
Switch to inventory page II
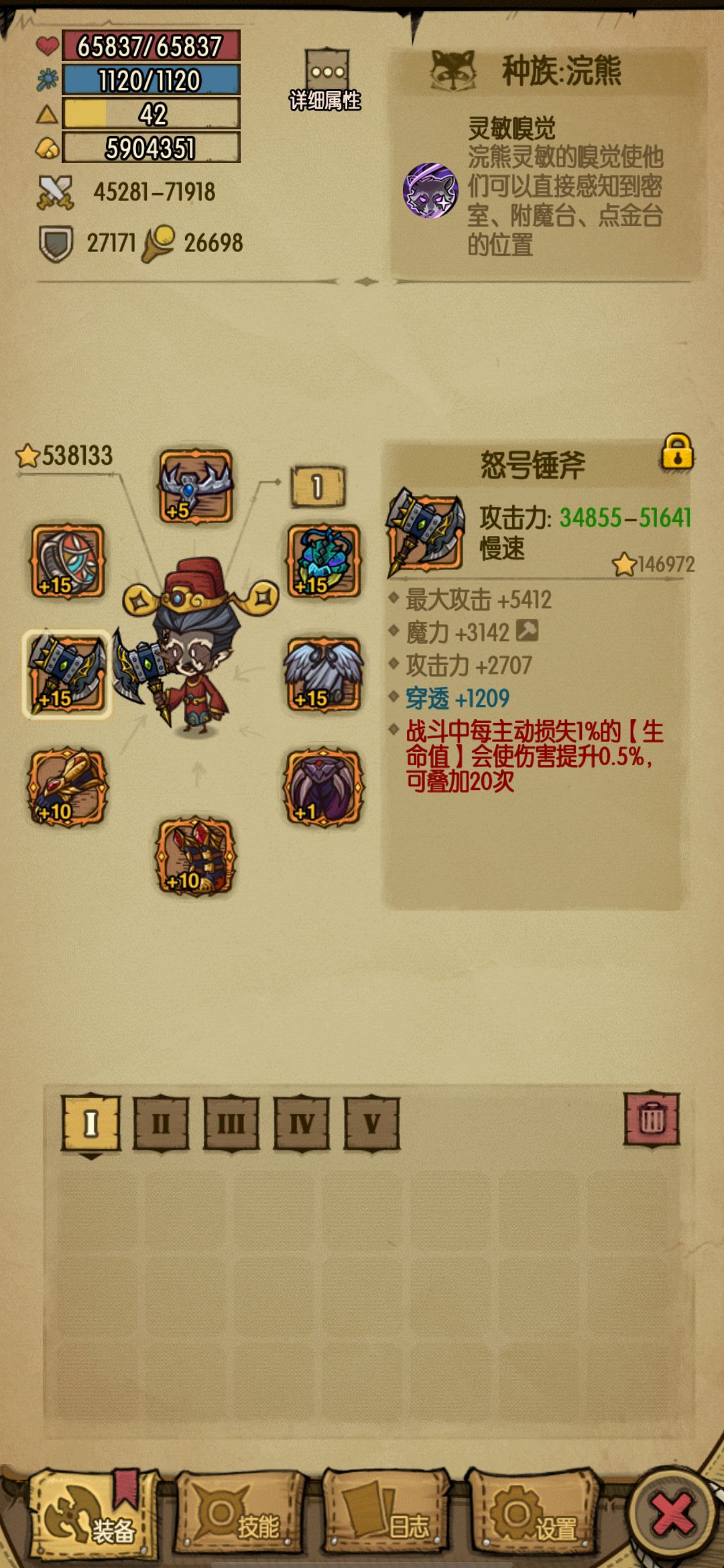[x=161, y=1124]
